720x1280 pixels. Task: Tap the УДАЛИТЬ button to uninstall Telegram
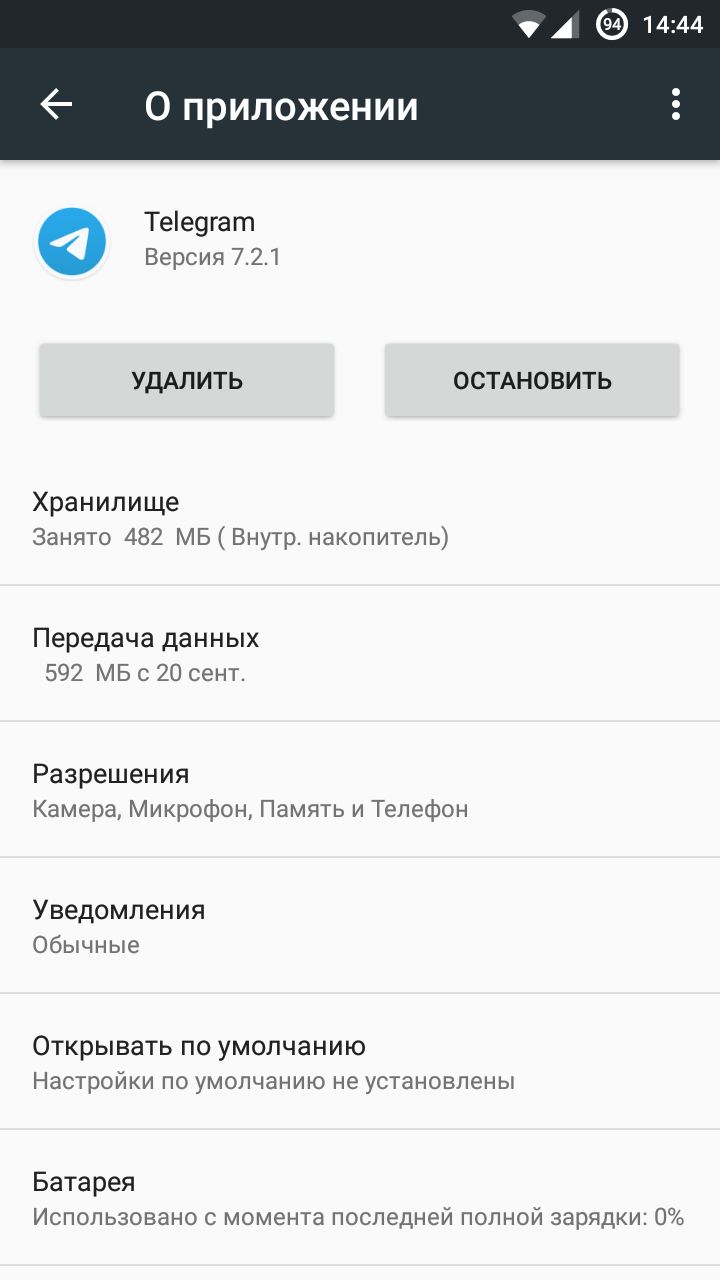click(187, 380)
